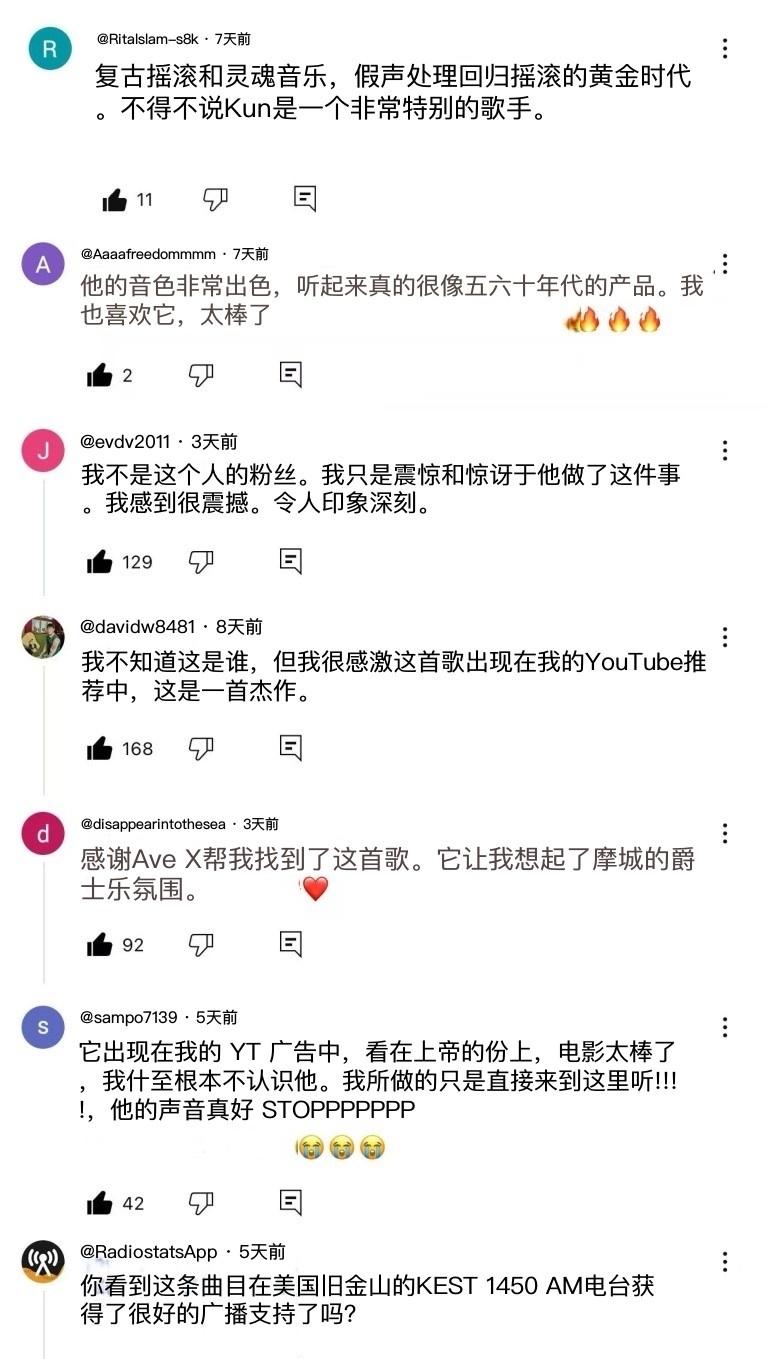Open overflow menu for @disappearintothesea's comment
The height and width of the screenshot is (1359, 768).
click(725, 834)
